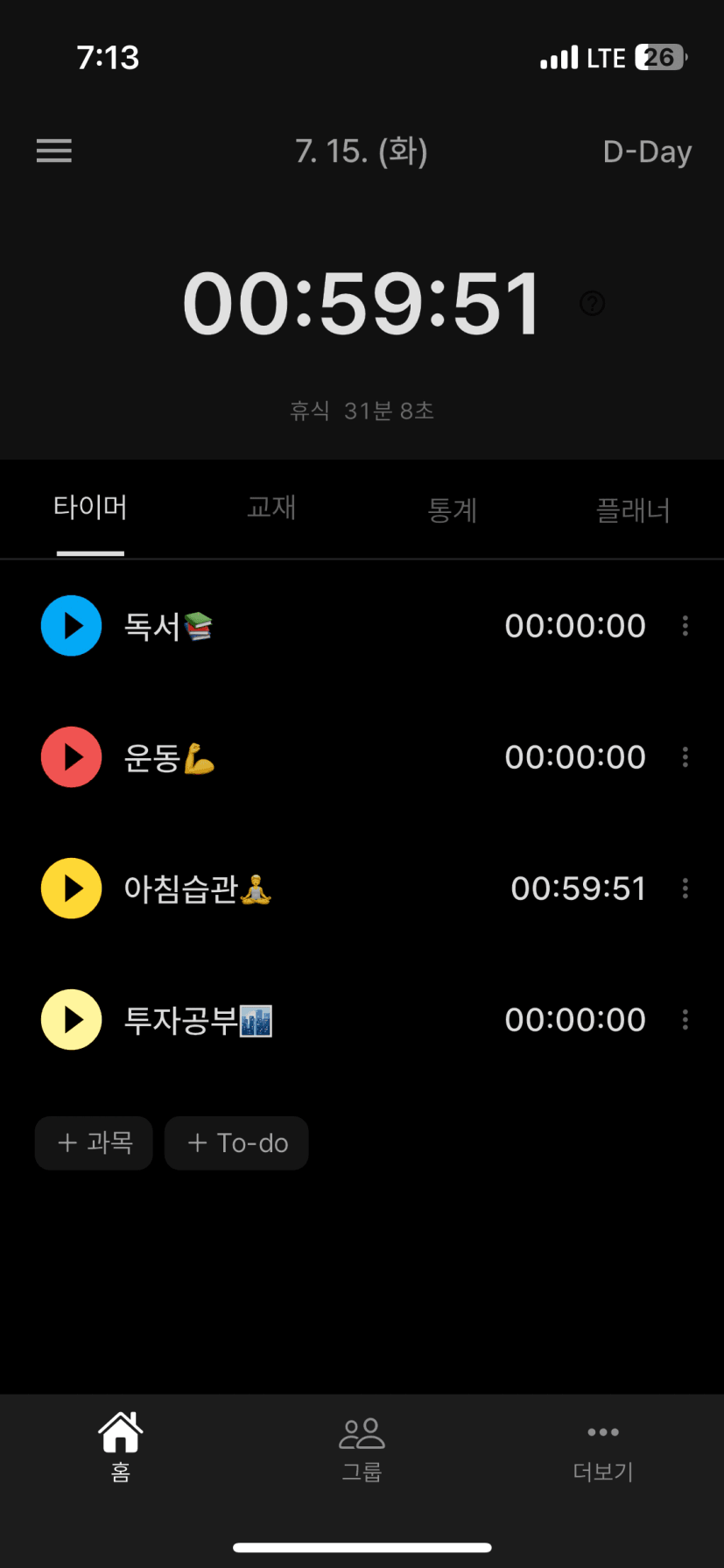Open more options for 독서
This screenshot has width=724, height=1568.
click(685, 626)
